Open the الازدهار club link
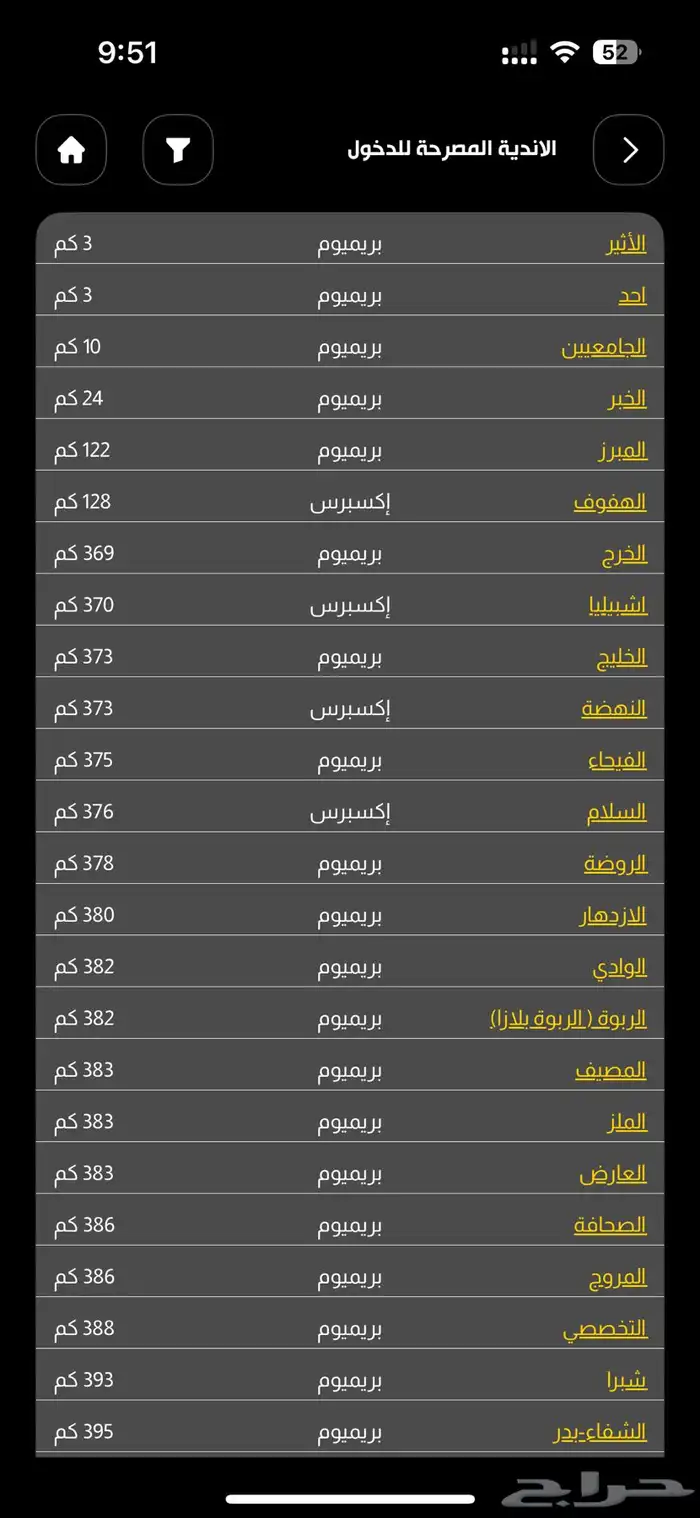The height and width of the screenshot is (1518, 700). coord(613,916)
